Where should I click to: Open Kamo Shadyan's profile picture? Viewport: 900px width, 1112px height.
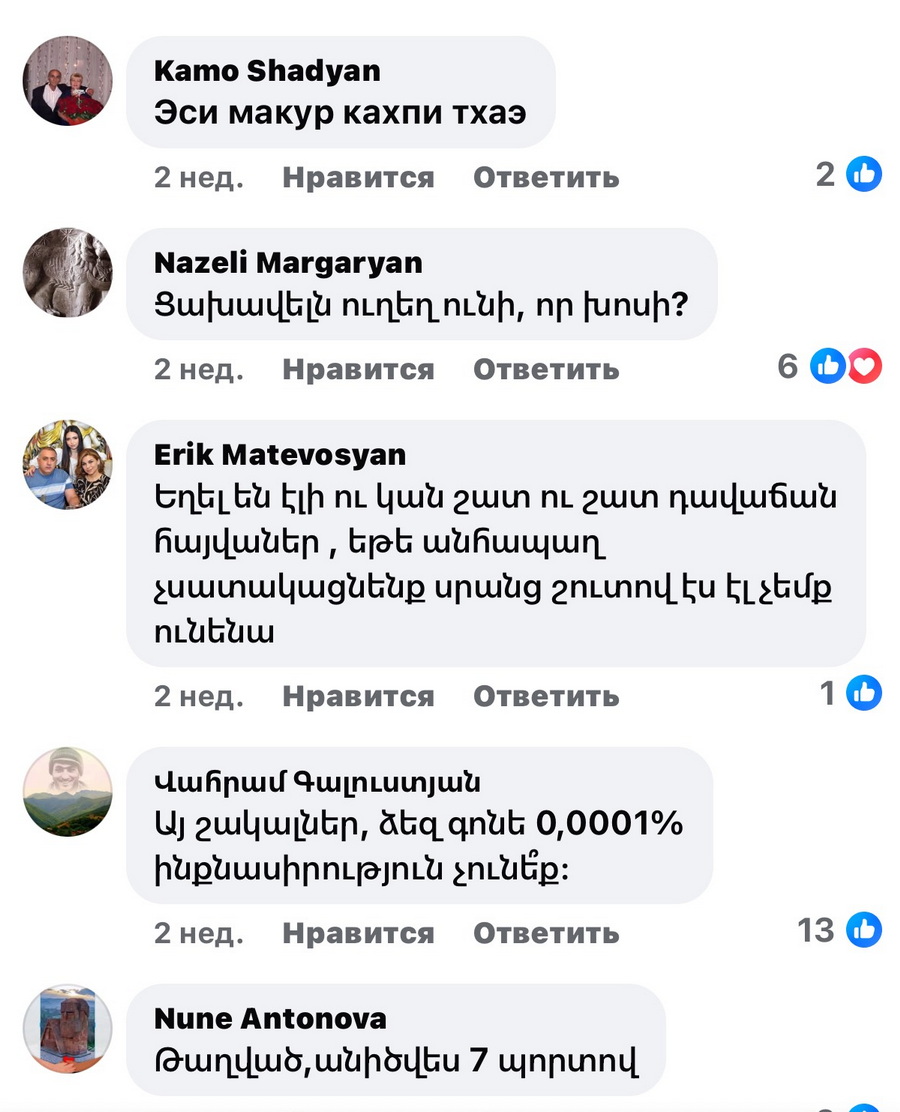tap(68, 81)
